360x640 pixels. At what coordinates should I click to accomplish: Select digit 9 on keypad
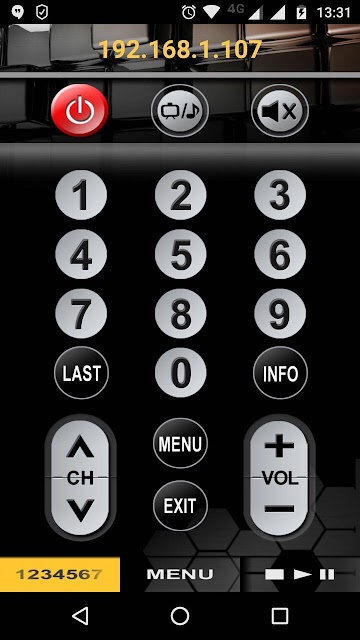[x=280, y=313]
